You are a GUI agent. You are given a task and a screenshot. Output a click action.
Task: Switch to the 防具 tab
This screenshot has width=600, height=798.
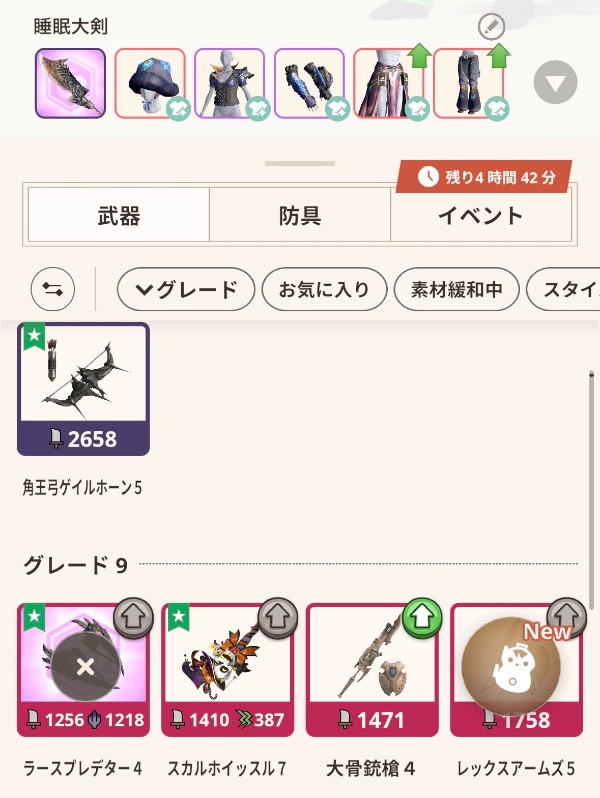pos(299,215)
